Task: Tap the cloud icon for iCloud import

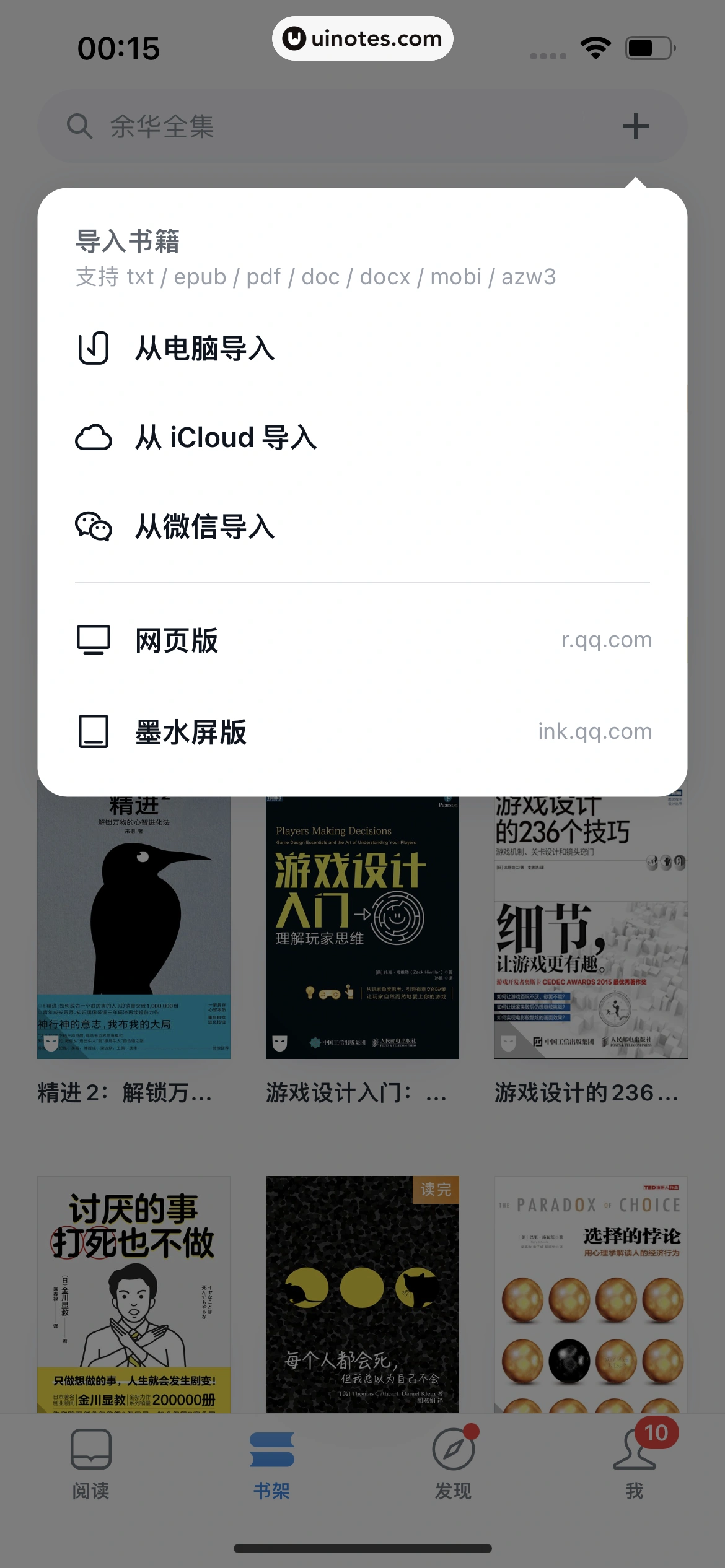Action: tap(94, 438)
